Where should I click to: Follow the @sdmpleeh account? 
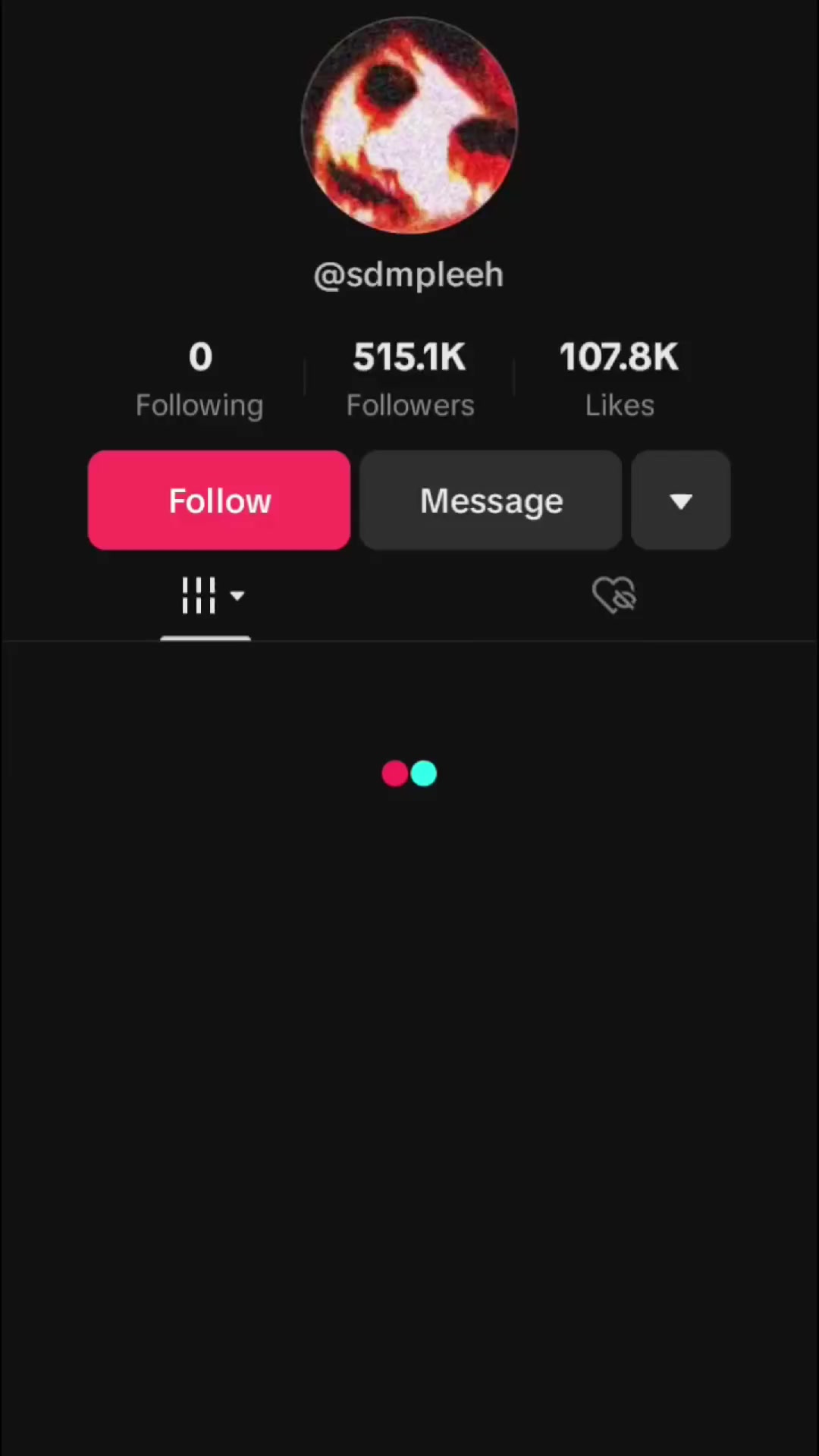(x=218, y=500)
